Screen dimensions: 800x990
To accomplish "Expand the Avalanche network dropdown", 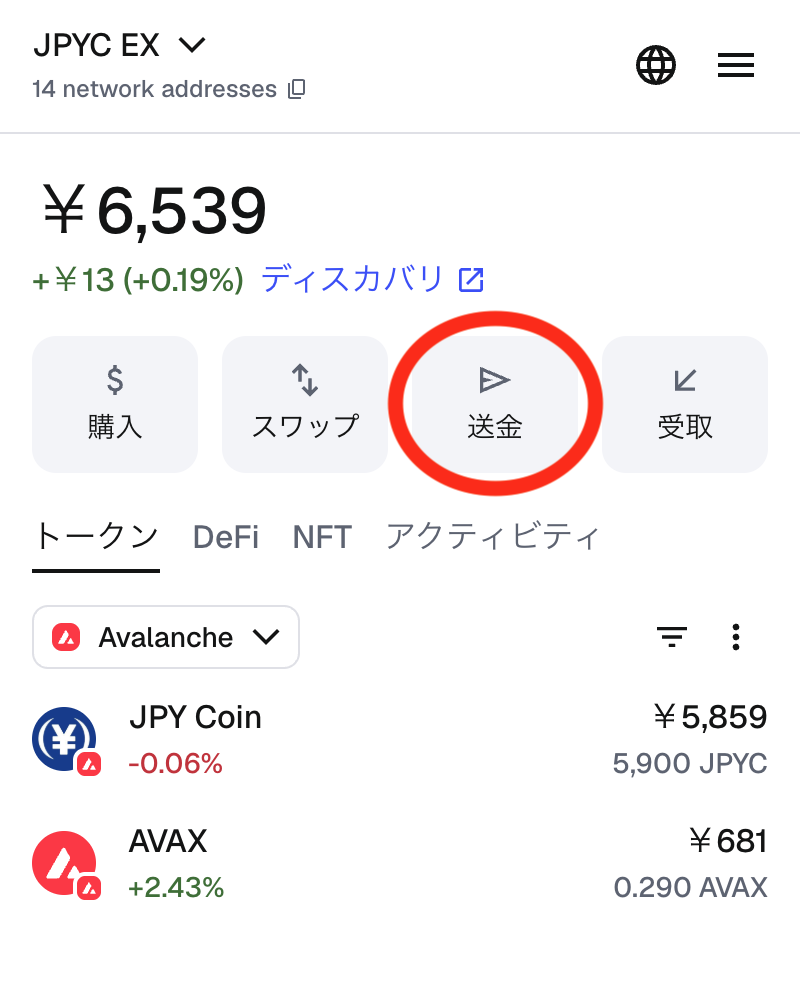I will [x=166, y=637].
